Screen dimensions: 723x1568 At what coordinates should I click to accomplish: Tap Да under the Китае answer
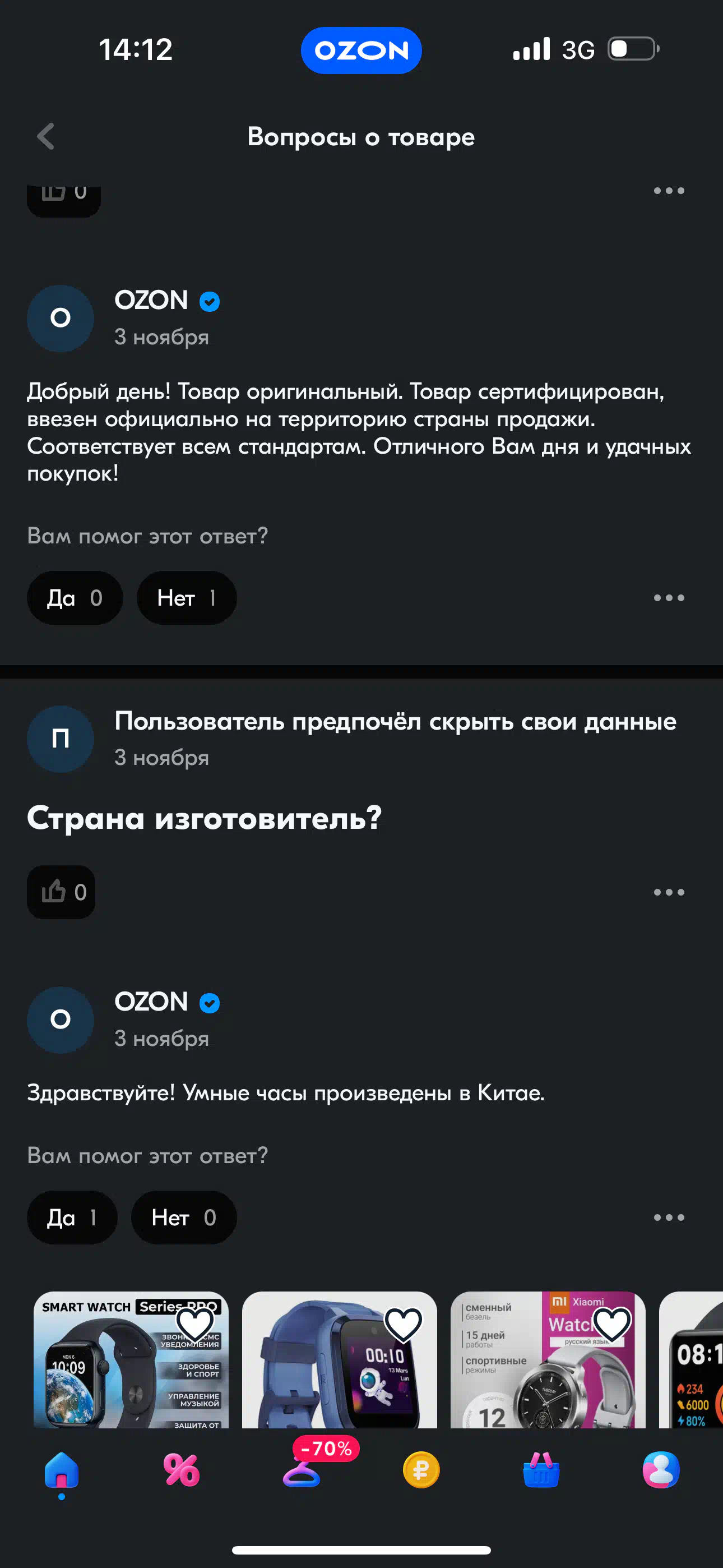tap(72, 1217)
